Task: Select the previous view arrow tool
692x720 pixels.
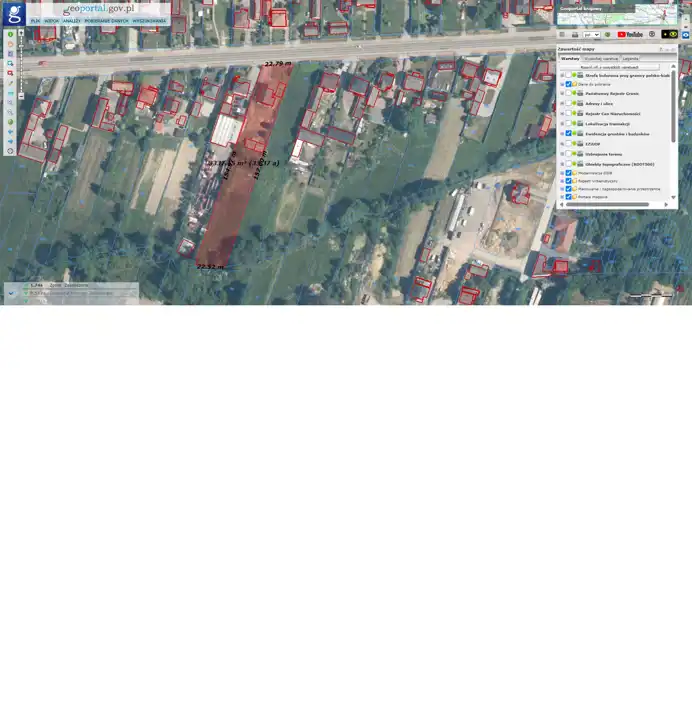Action: (x=10, y=132)
